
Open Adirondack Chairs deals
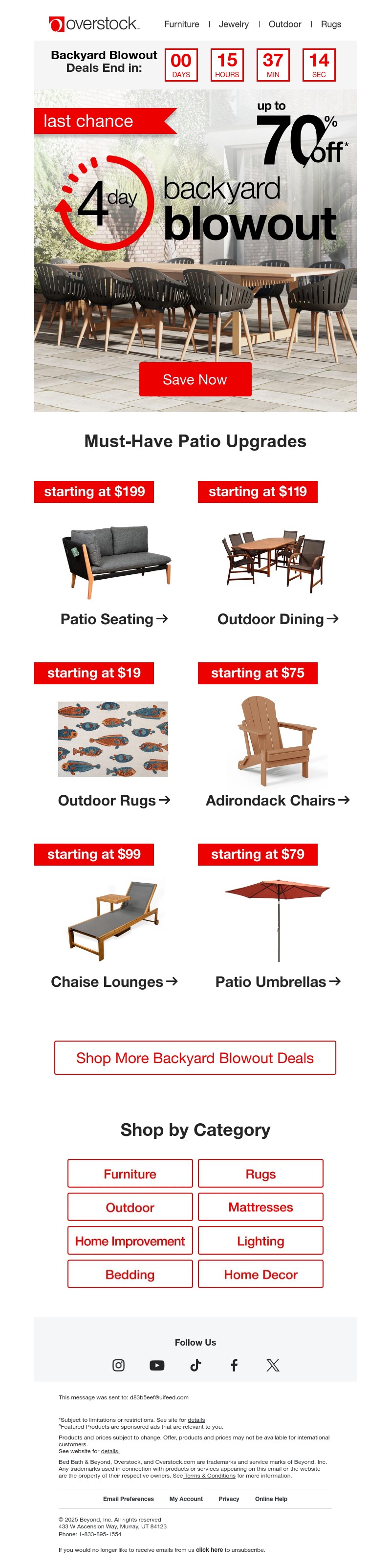click(278, 801)
